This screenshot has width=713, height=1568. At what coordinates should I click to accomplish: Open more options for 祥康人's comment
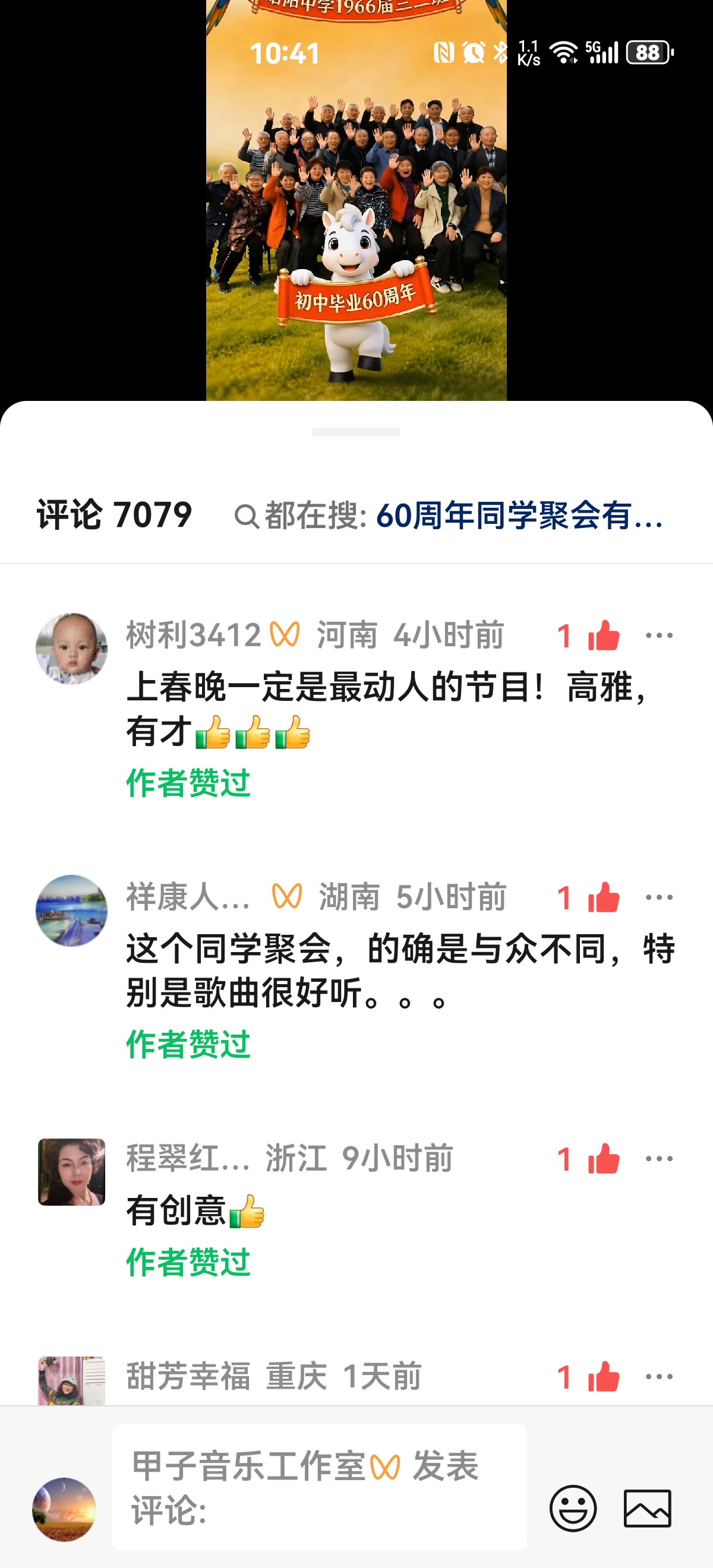[659, 897]
